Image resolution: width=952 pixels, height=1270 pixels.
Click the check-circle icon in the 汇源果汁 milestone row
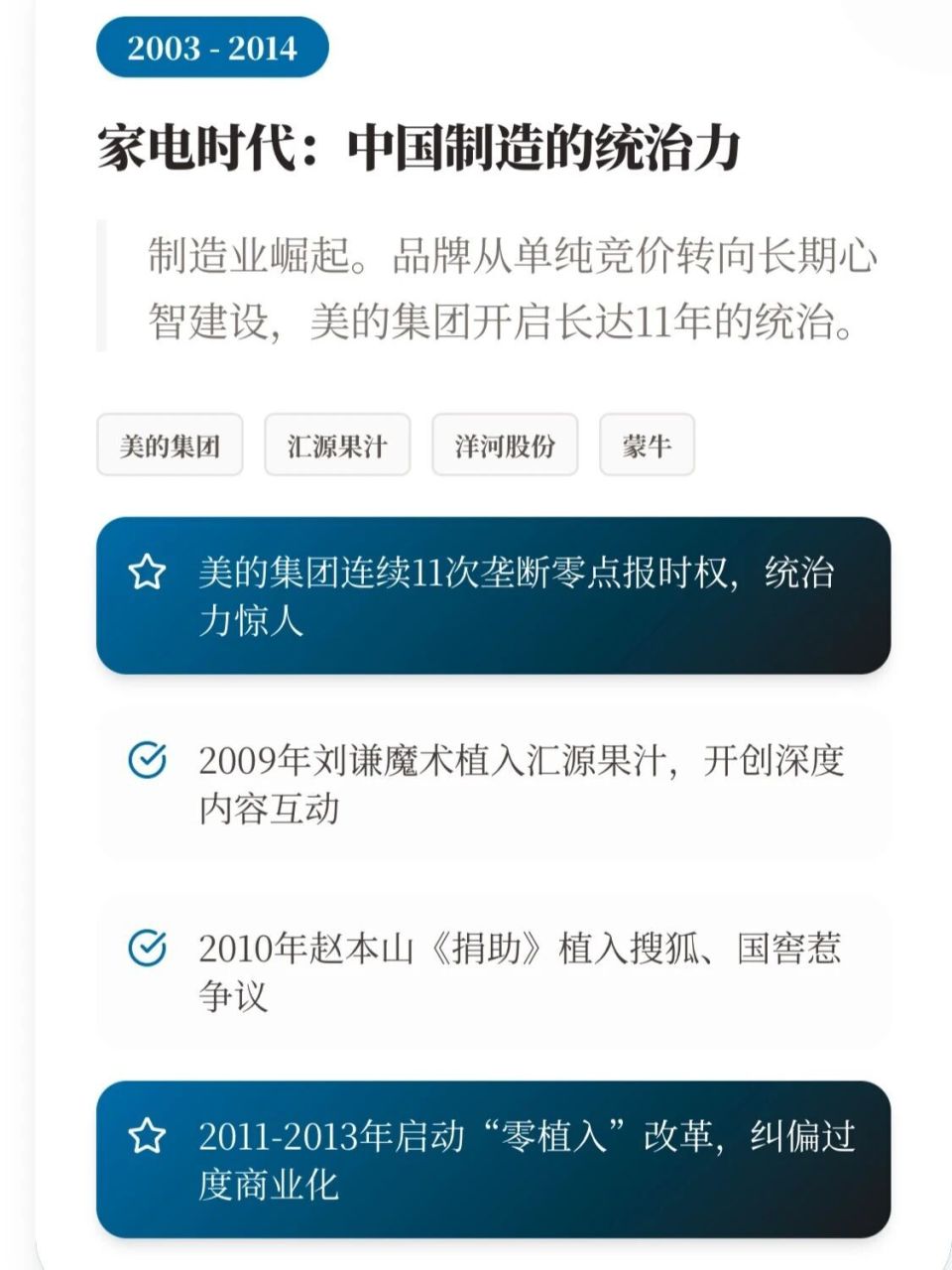(149, 757)
